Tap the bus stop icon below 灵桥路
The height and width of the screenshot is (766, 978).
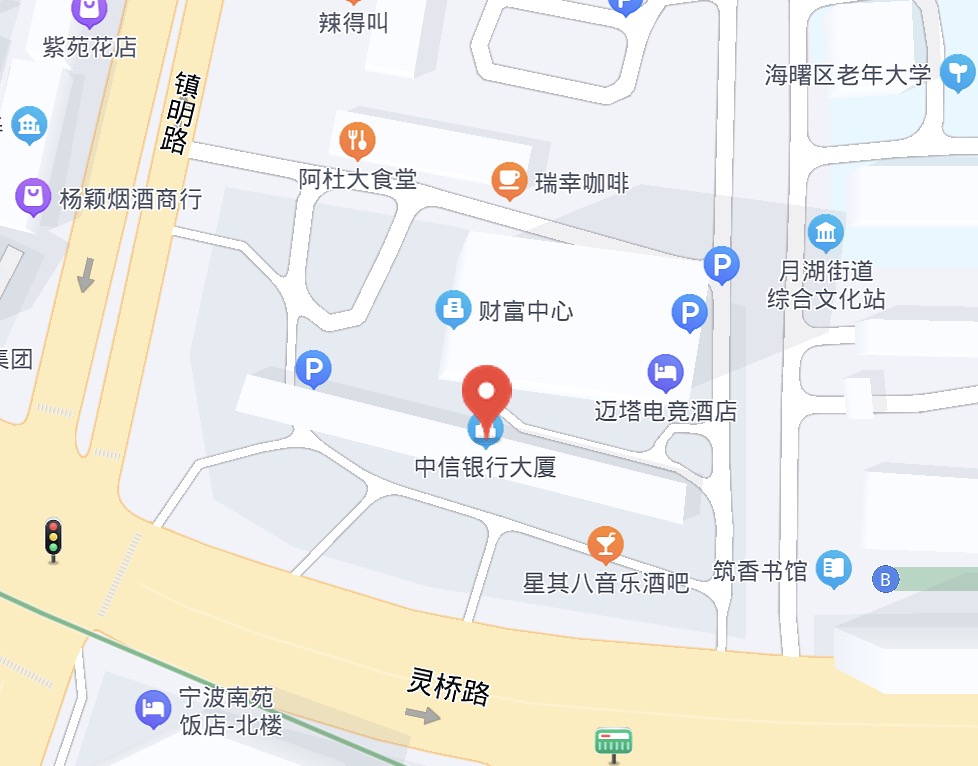point(612,743)
